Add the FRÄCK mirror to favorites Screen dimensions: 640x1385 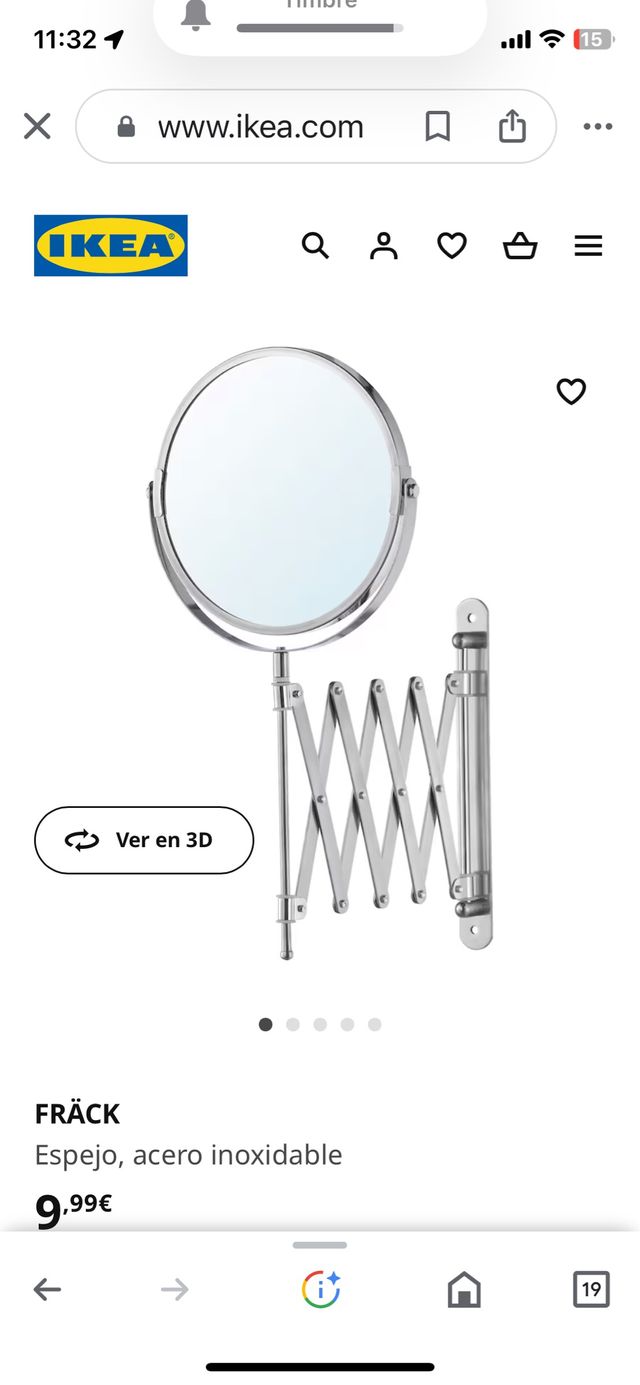tap(571, 392)
